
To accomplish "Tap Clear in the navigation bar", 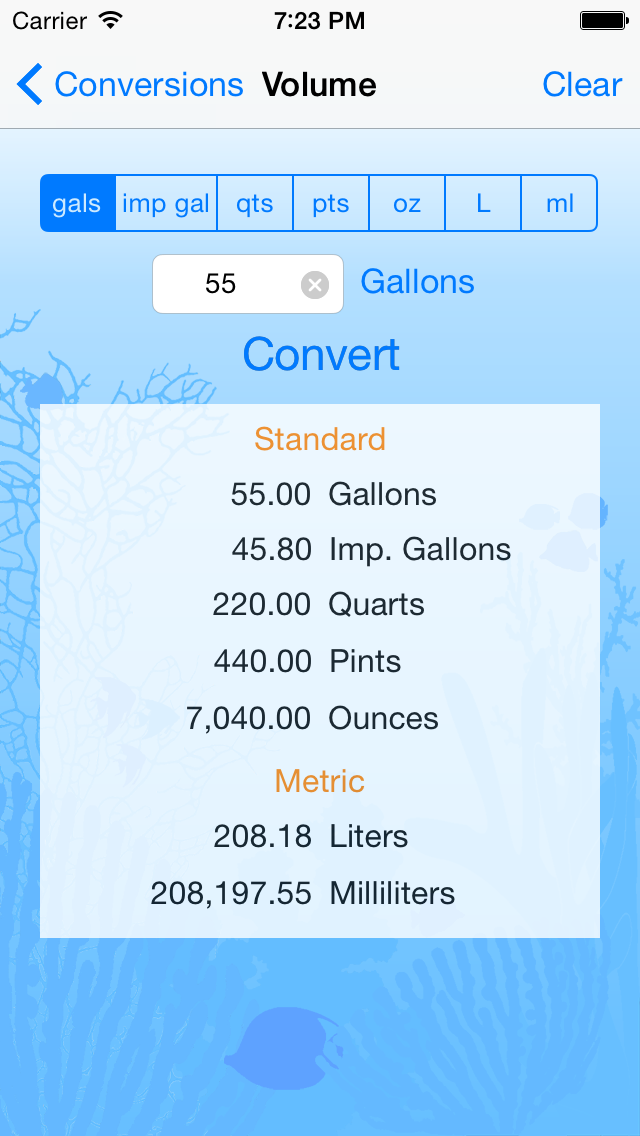I will 582,85.
